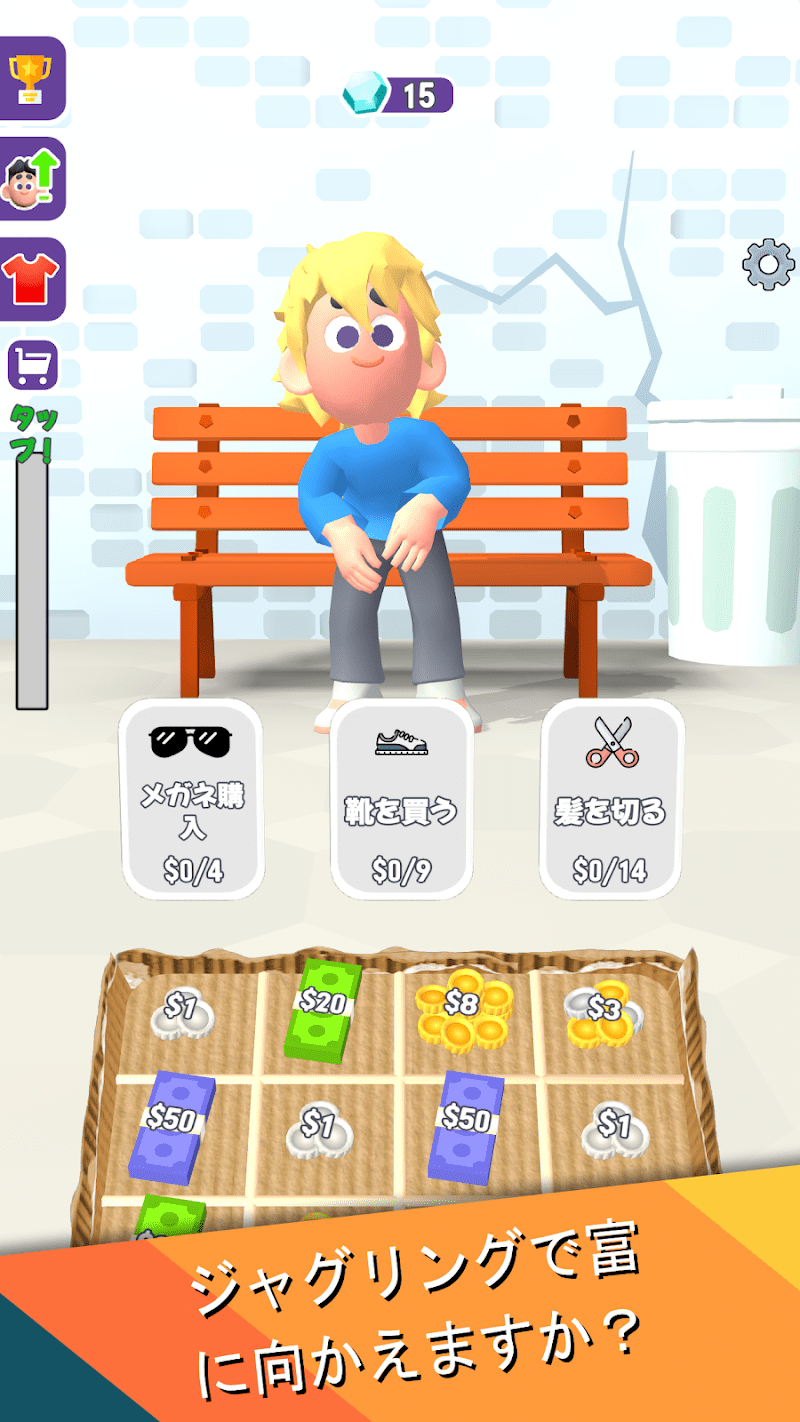The height and width of the screenshot is (1422, 800).
Task: Open the trophy achievements button
Action: [31, 77]
